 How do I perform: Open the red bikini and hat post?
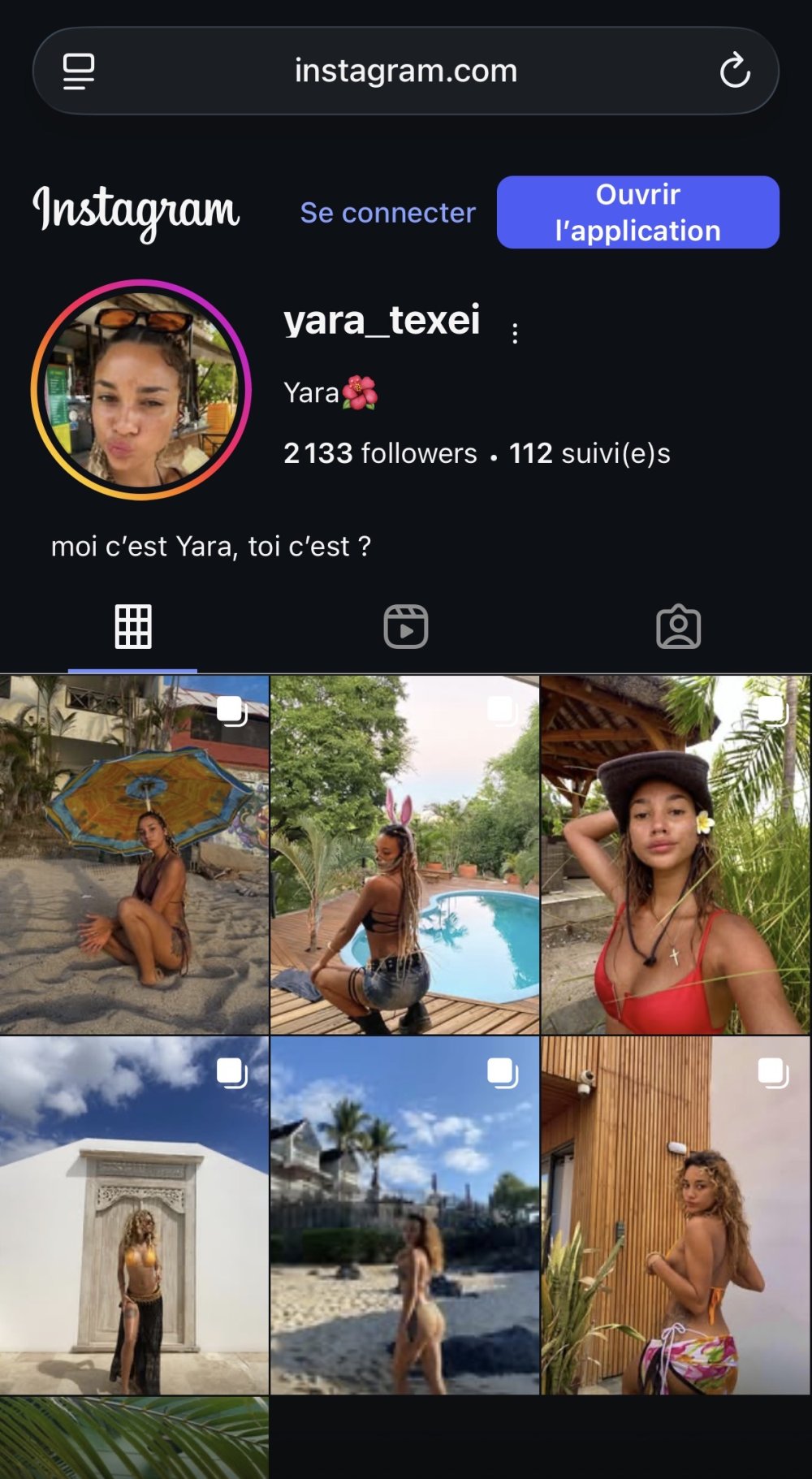pyautogui.click(x=676, y=854)
